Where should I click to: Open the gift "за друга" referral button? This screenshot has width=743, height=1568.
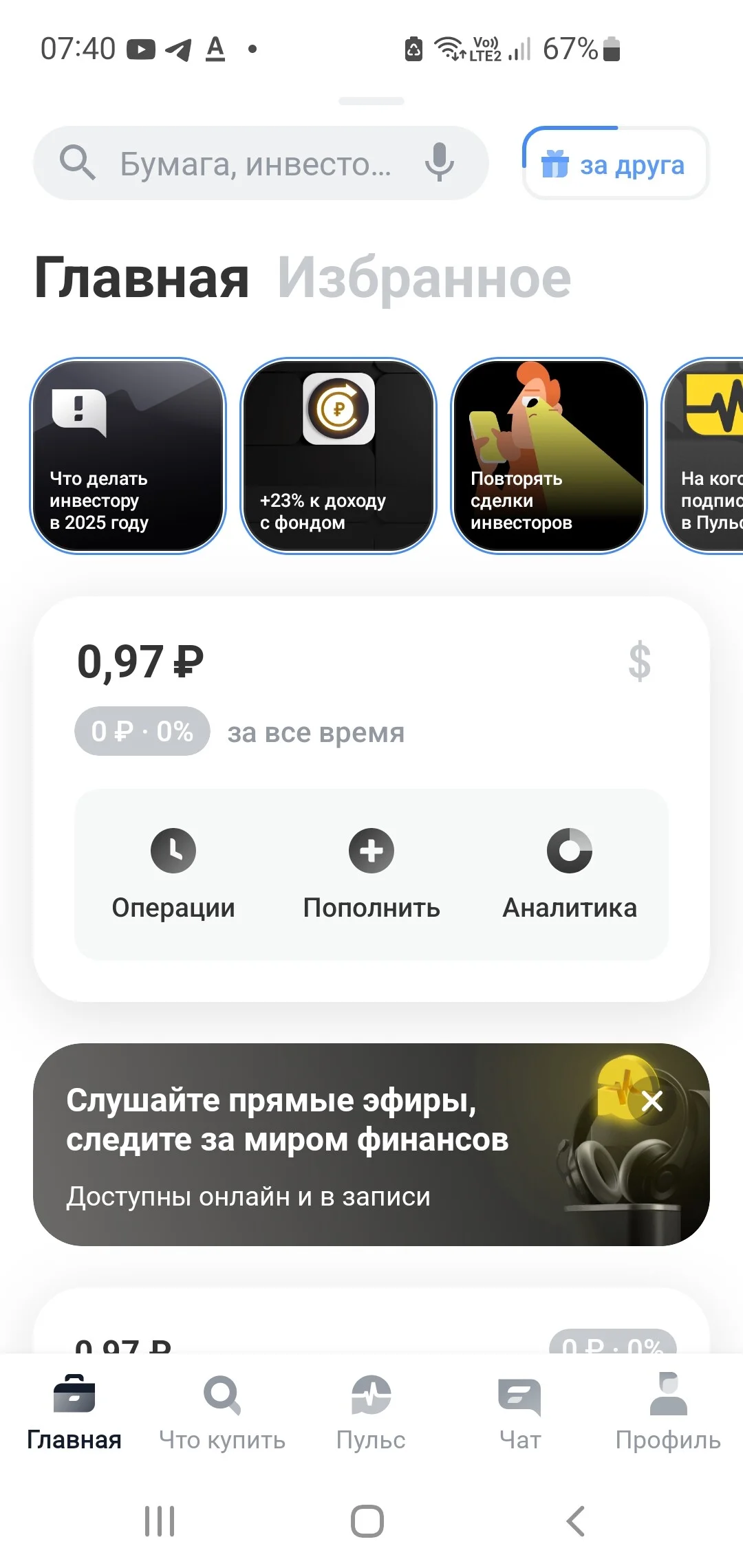[616, 164]
